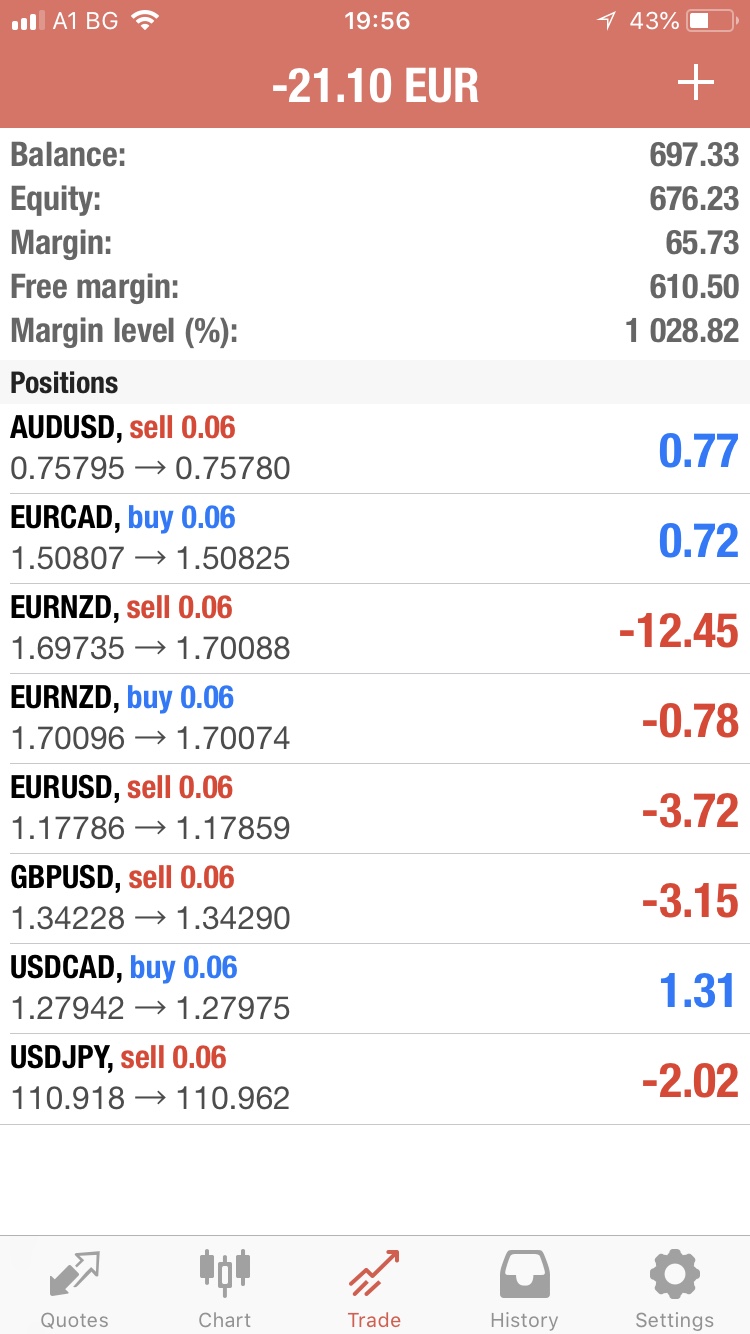View the EURUSD sell position
750x1334 pixels.
(375, 809)
